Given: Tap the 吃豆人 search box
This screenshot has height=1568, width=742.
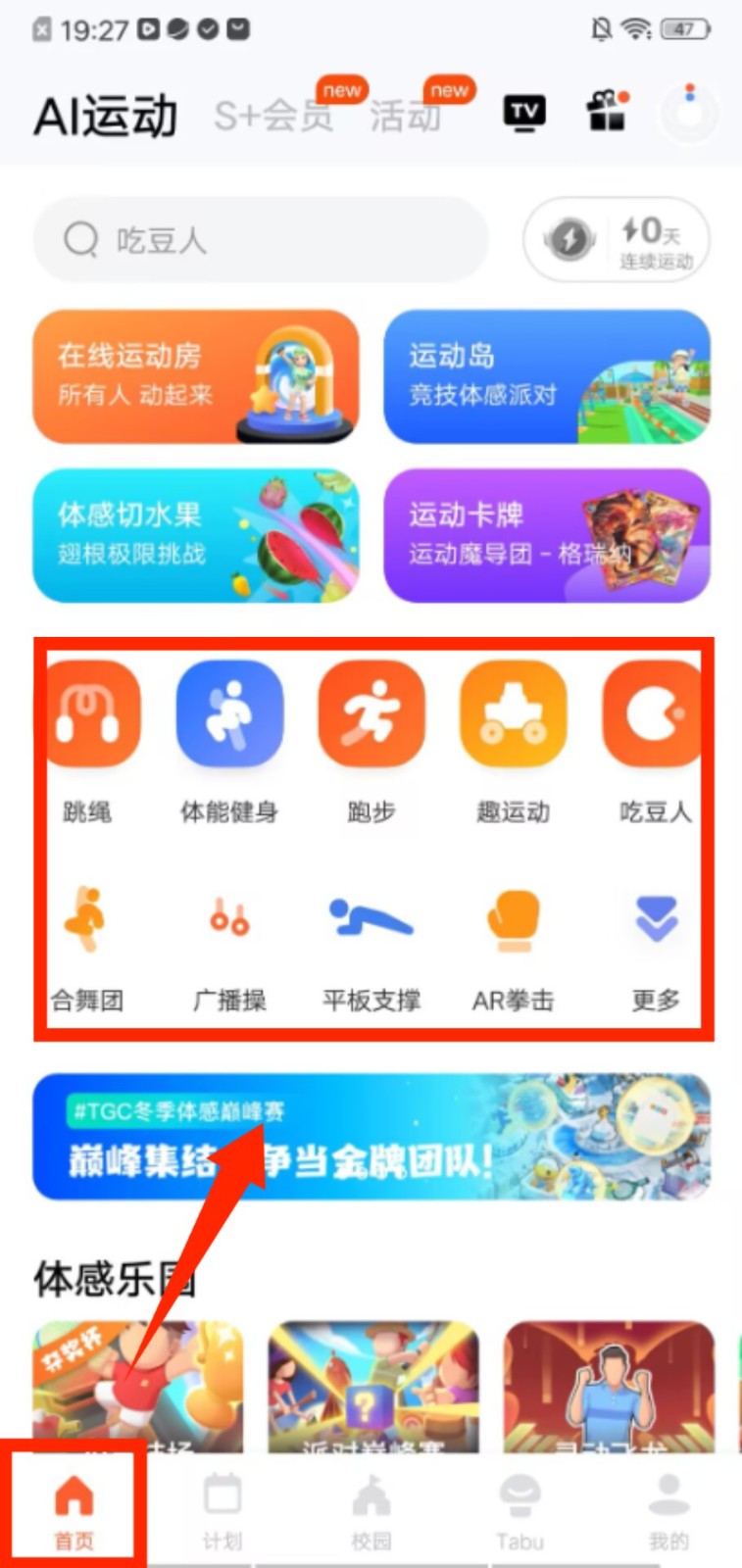Looking at the screenshot, I should (x=260, y=240).
